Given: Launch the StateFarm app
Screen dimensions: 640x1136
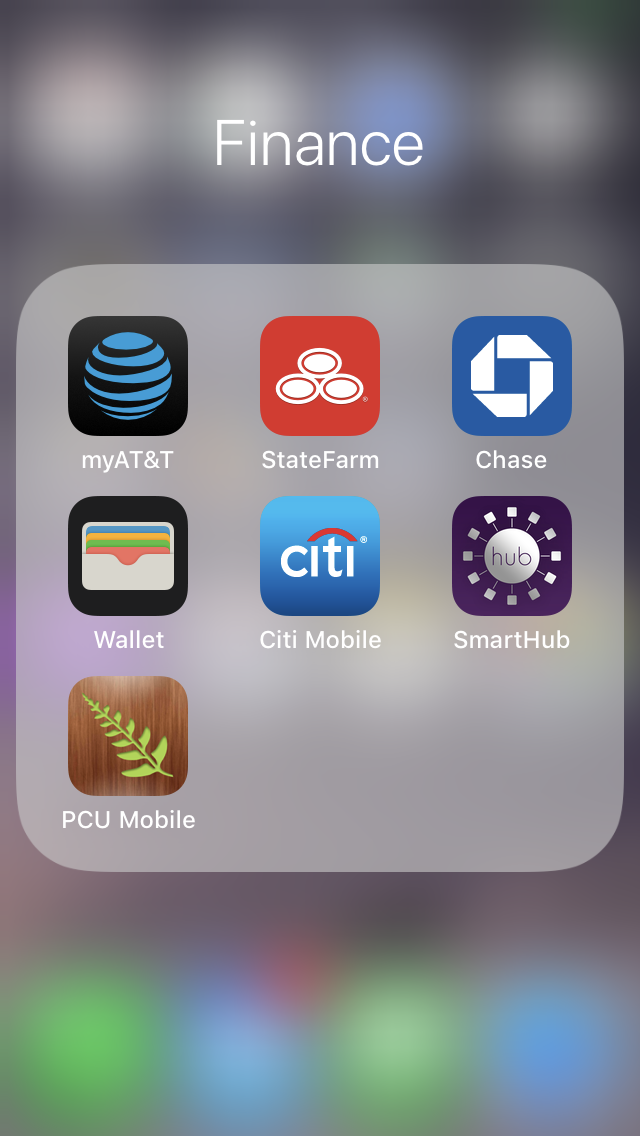Looking at the screenshot, I should click(320, 376).
